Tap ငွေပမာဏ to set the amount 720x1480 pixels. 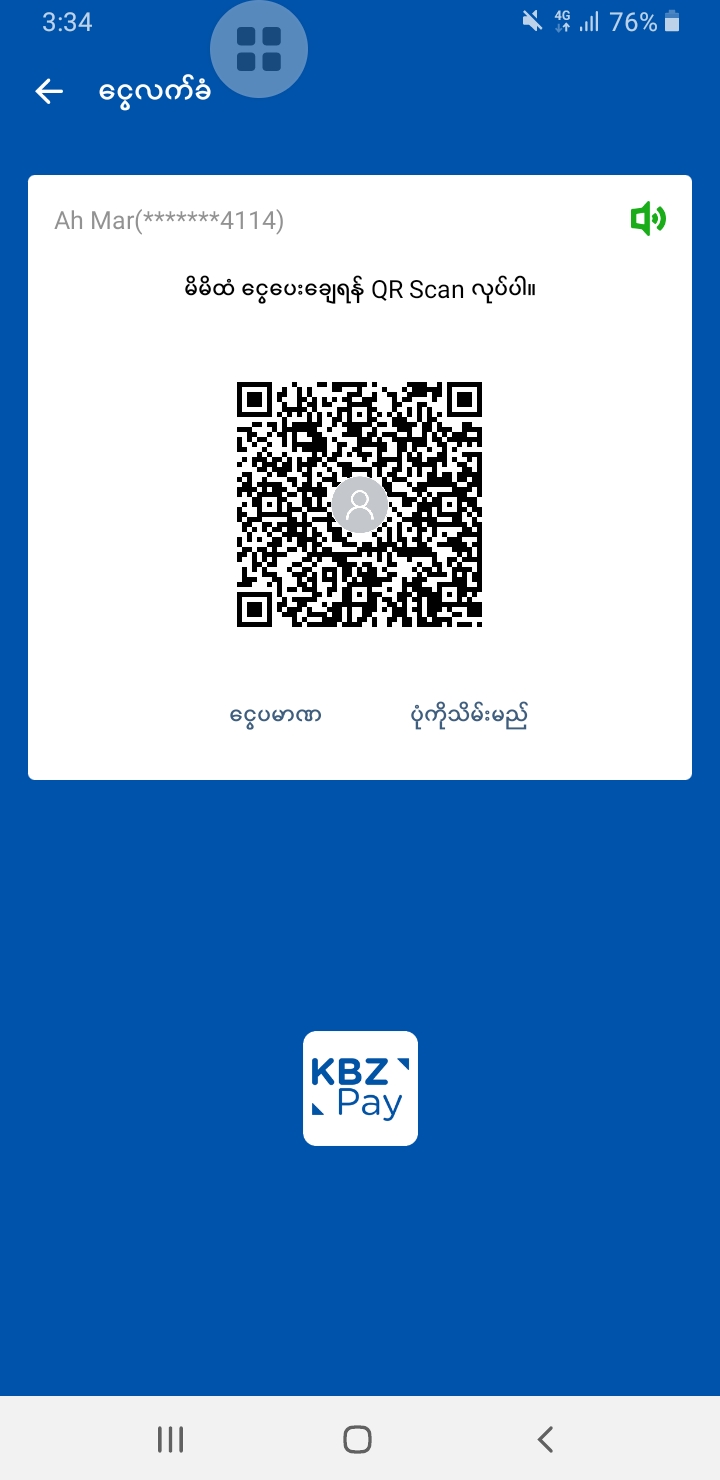275,715
